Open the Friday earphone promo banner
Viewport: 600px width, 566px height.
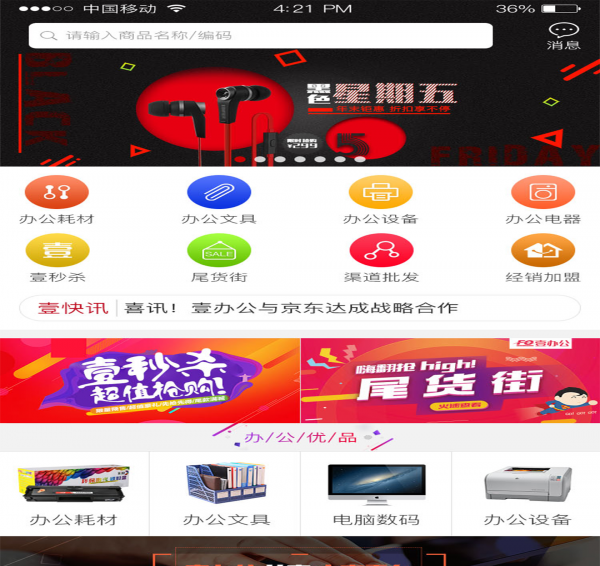(300, 110)
